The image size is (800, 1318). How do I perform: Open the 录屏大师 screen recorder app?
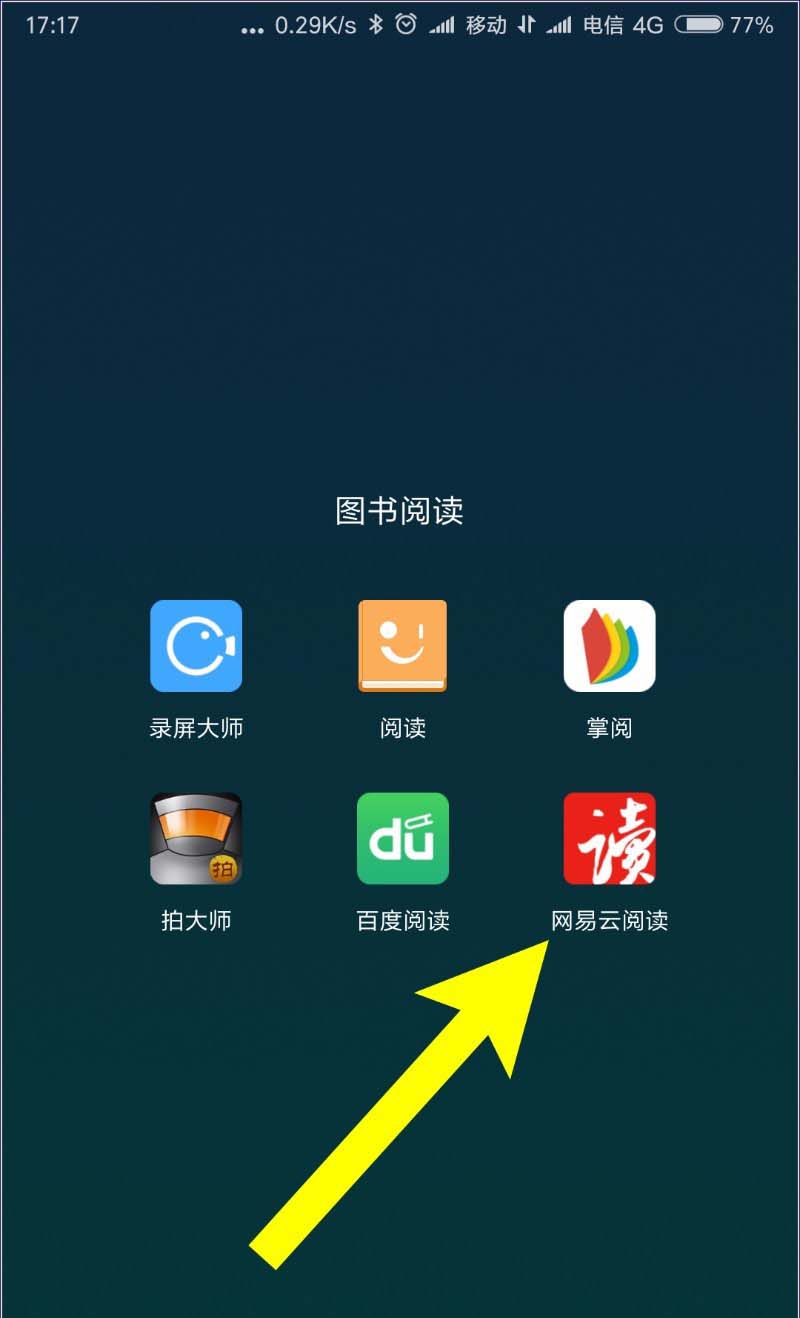[196, 646]
